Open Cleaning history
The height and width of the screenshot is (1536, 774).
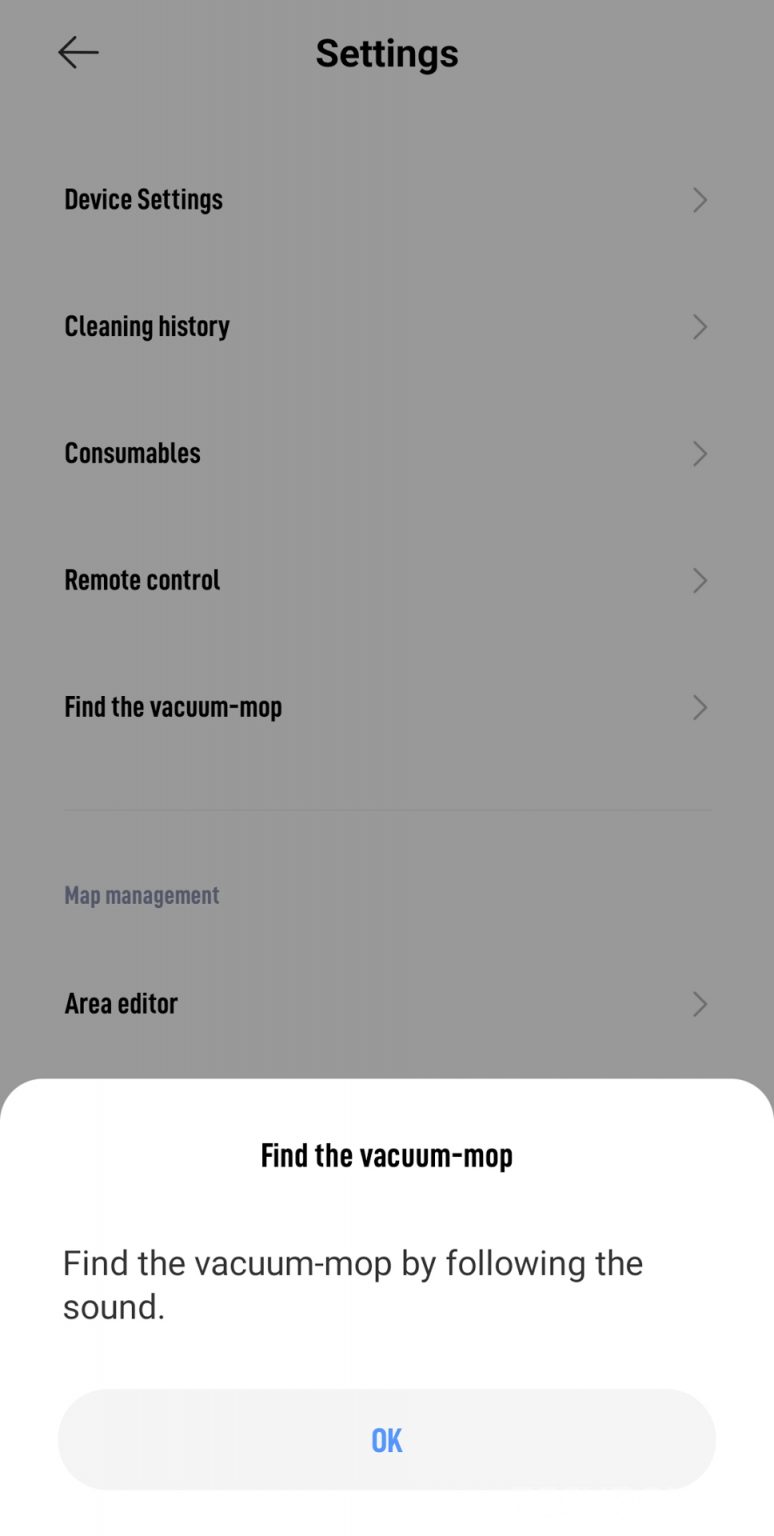tap(386, 327)
